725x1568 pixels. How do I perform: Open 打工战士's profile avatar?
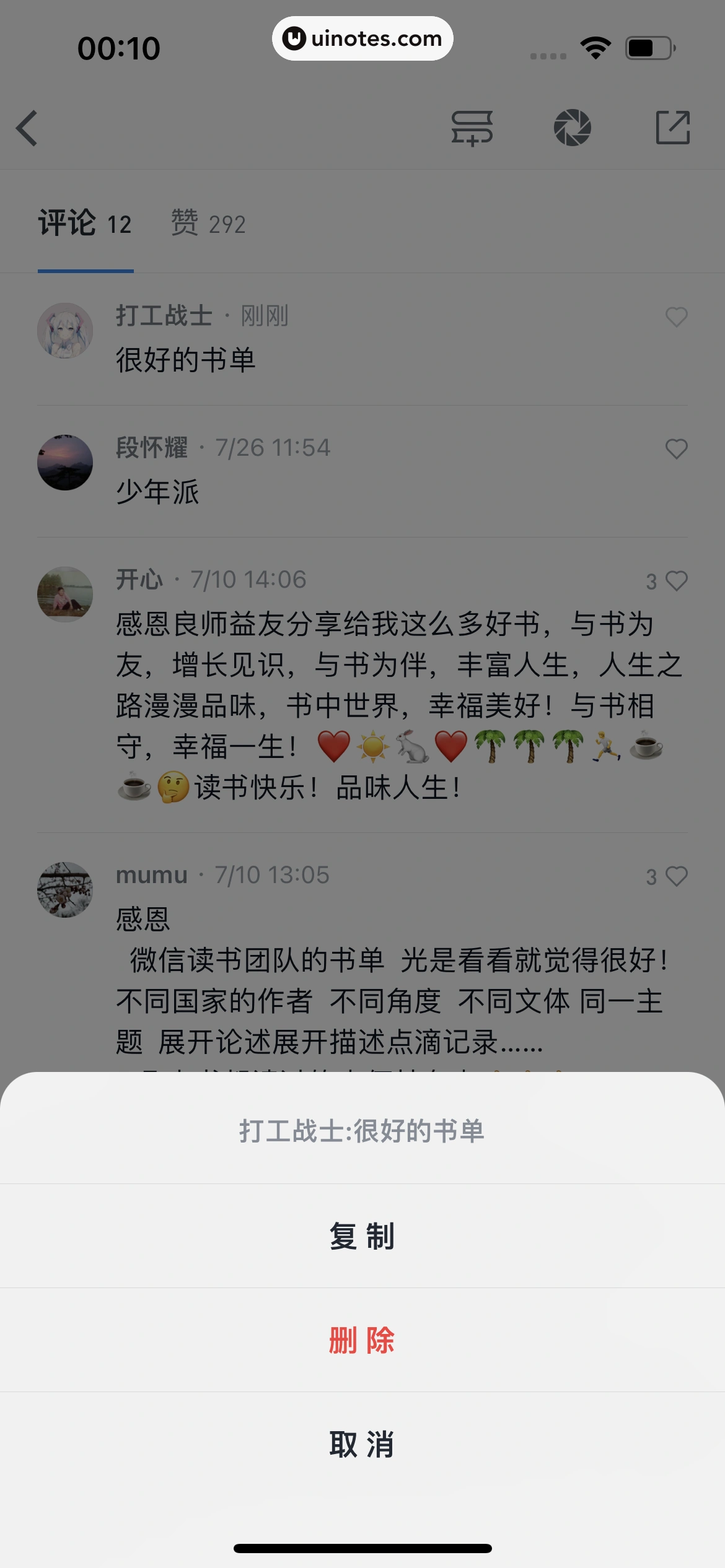click(65, 331)
